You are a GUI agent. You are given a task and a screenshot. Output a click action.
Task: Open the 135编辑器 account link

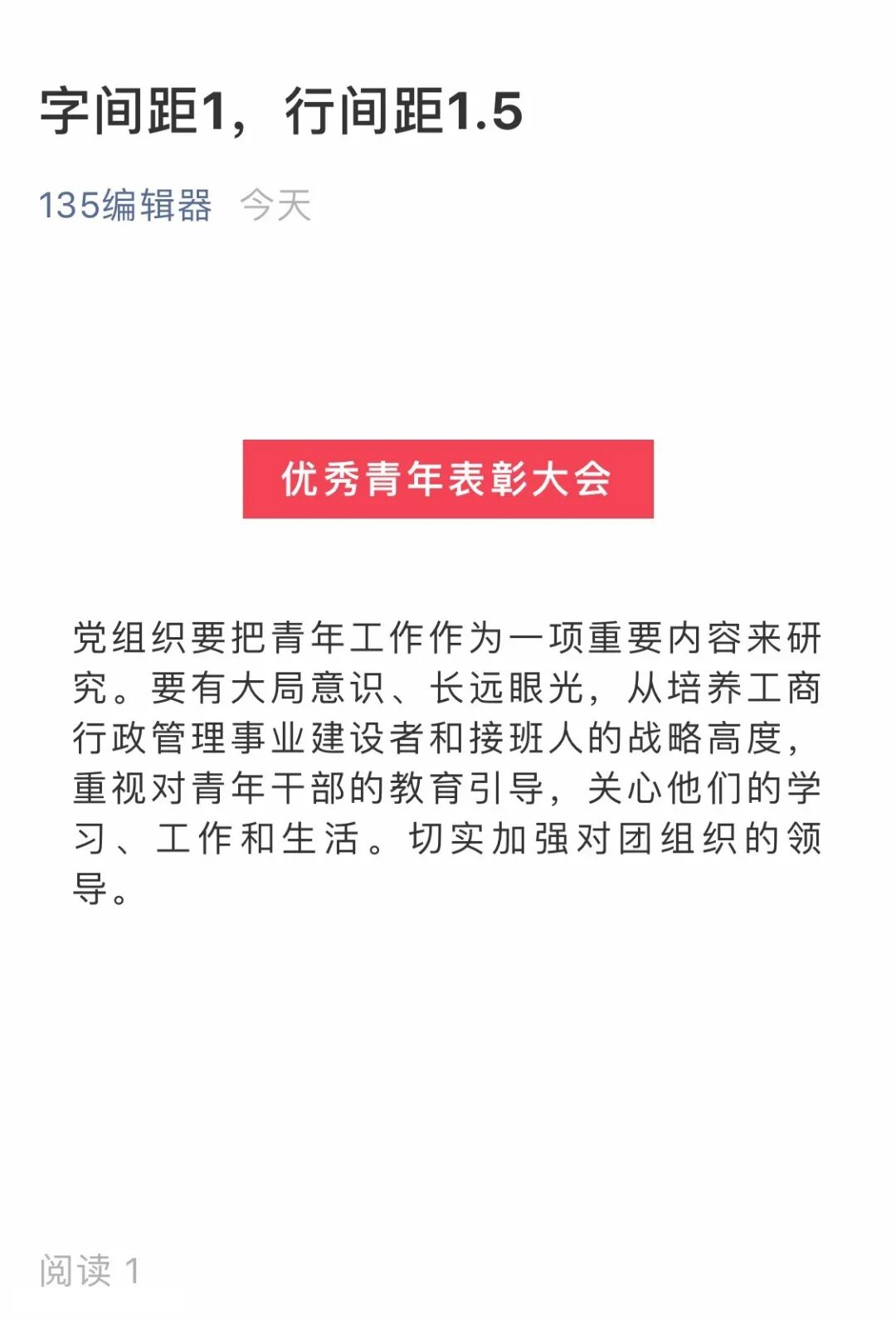point(125,205)
